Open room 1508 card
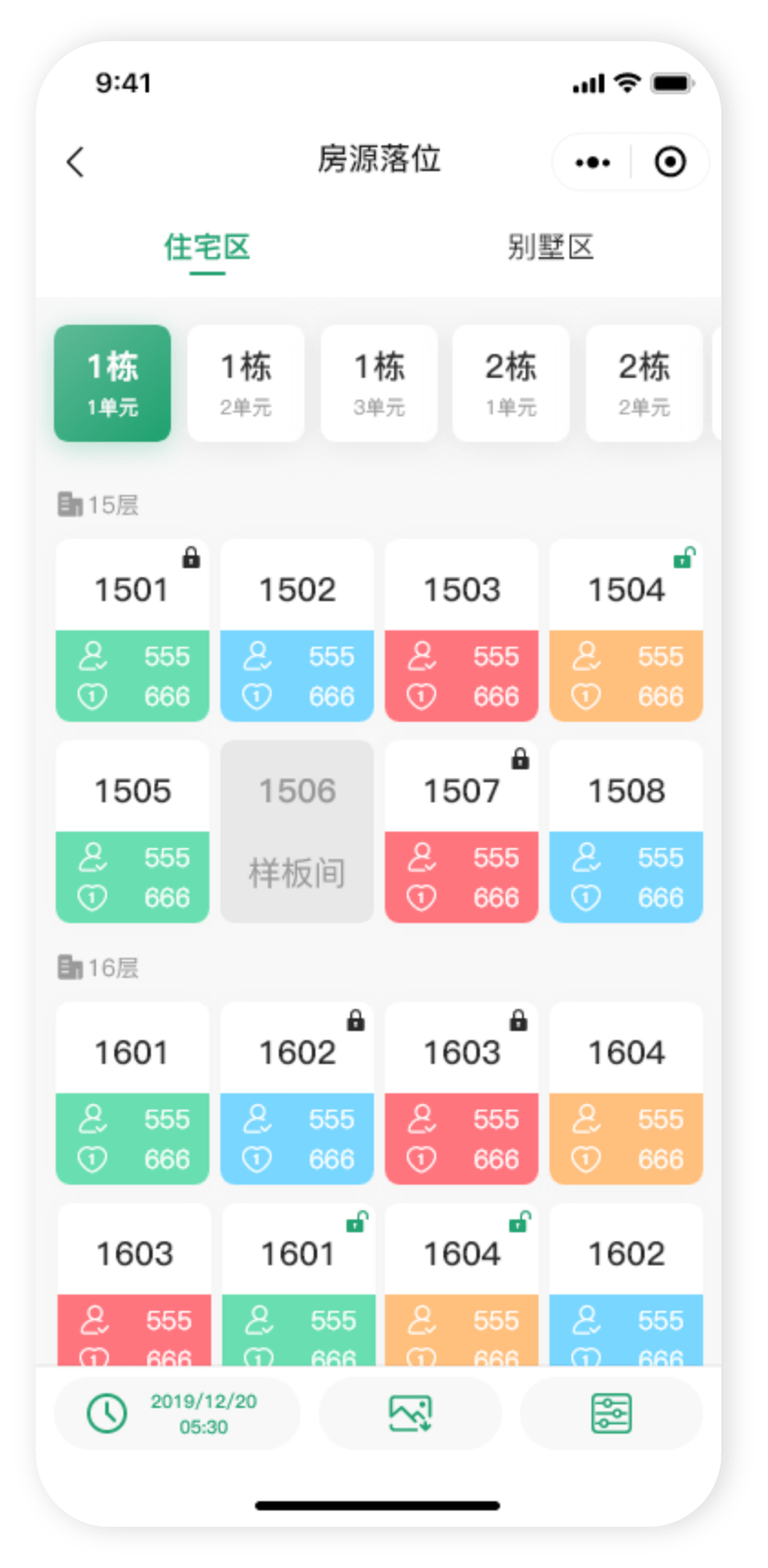768x1568 pixels. pyautogui.click(x=626, y=831)
